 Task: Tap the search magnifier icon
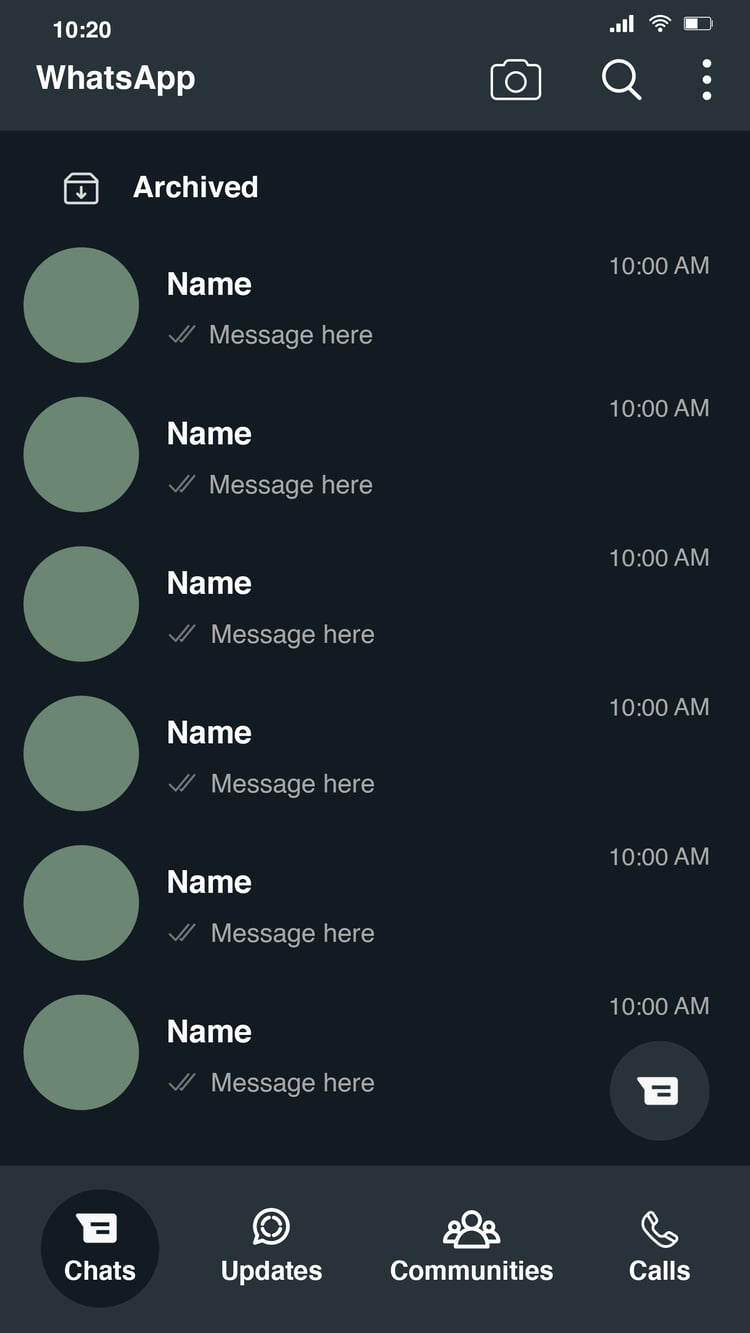coord(621,80)
